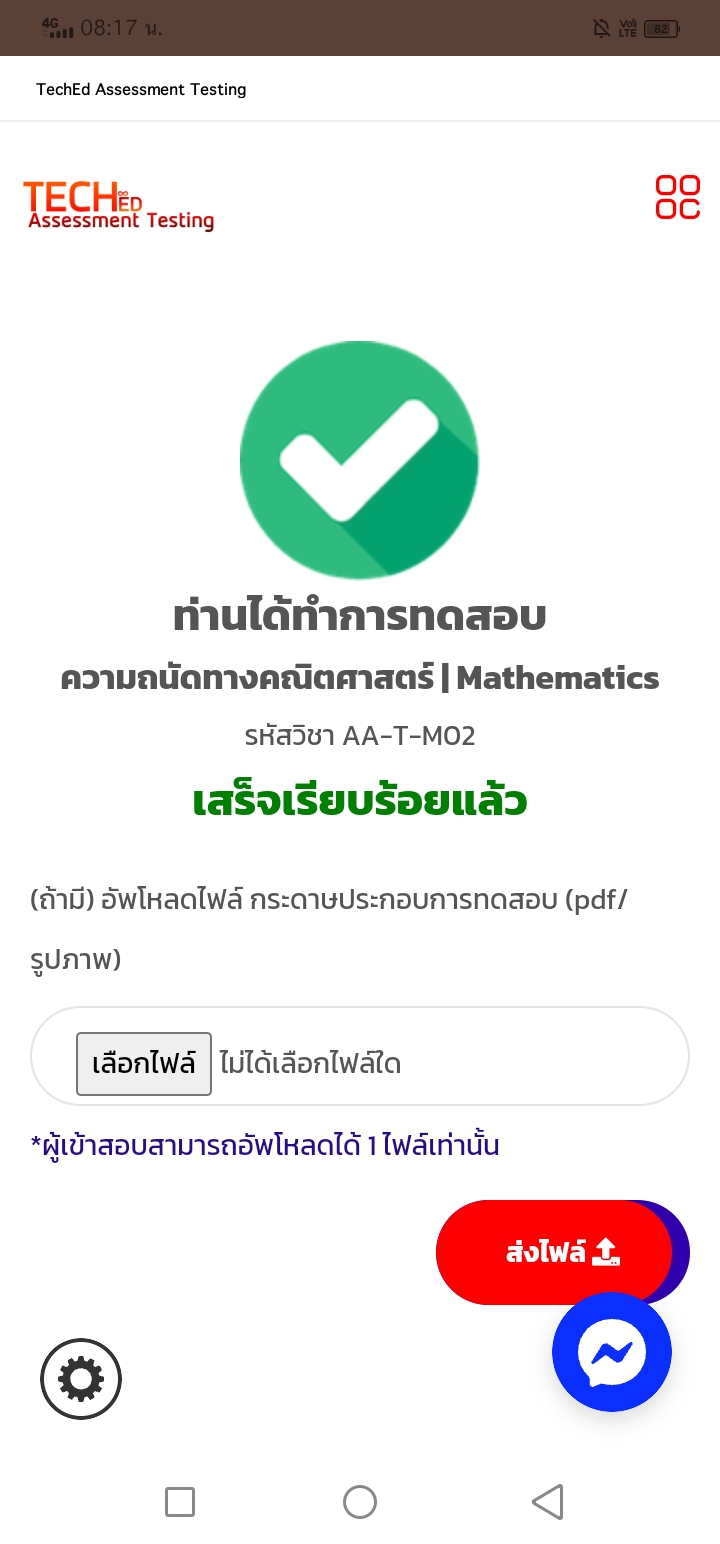Open recent apps with the square button
This screenshot has width=720, height=1544.
pyautogui.click(x=180, y=1501)
